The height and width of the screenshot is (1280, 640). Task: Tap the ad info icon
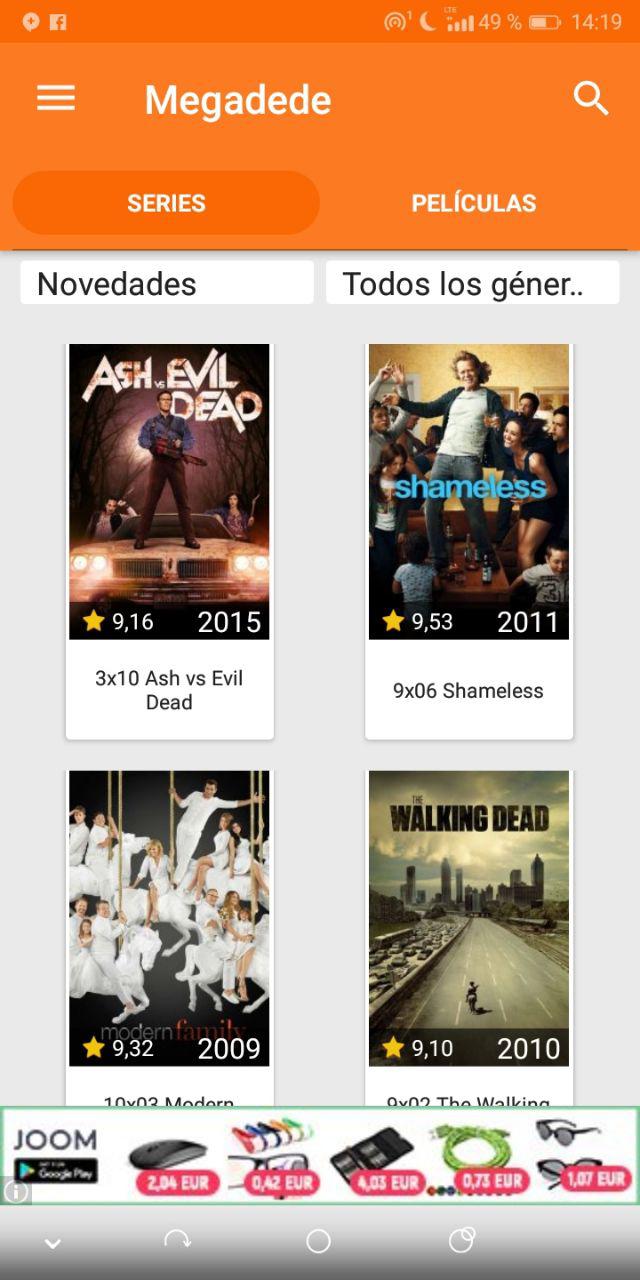(x=16, y=1191)
